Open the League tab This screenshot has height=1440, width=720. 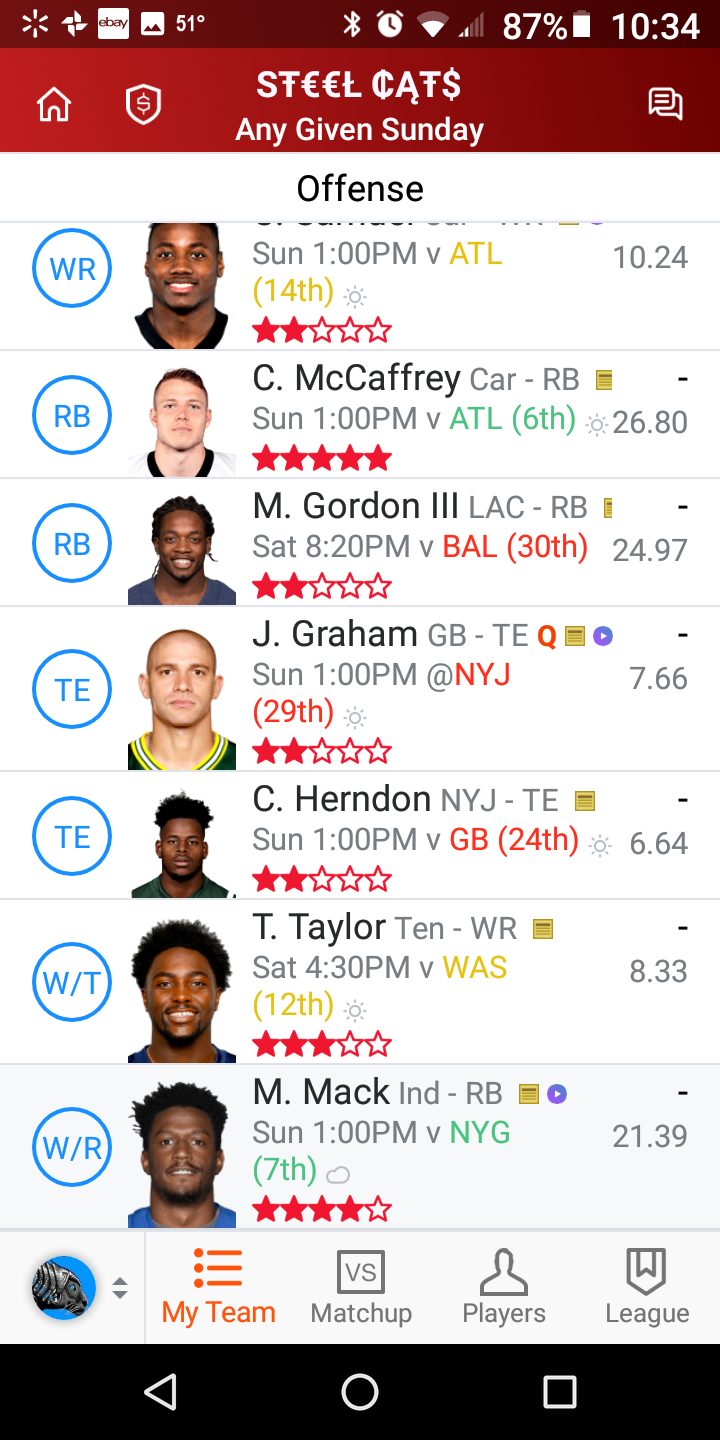pyautogui.click(x=647, y=1288)
